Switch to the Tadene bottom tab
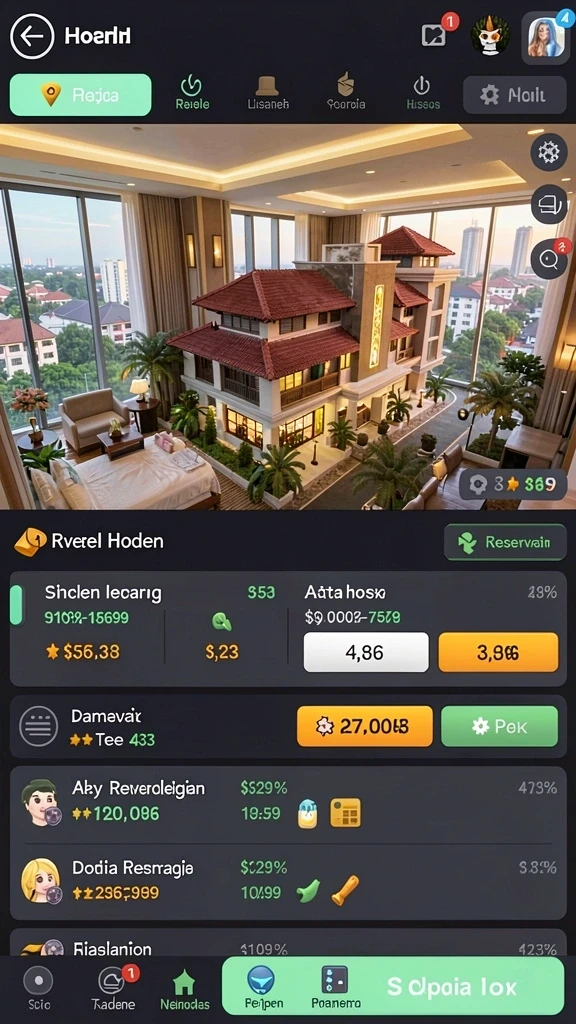576x1024 pixels. [x=113, y=989]
